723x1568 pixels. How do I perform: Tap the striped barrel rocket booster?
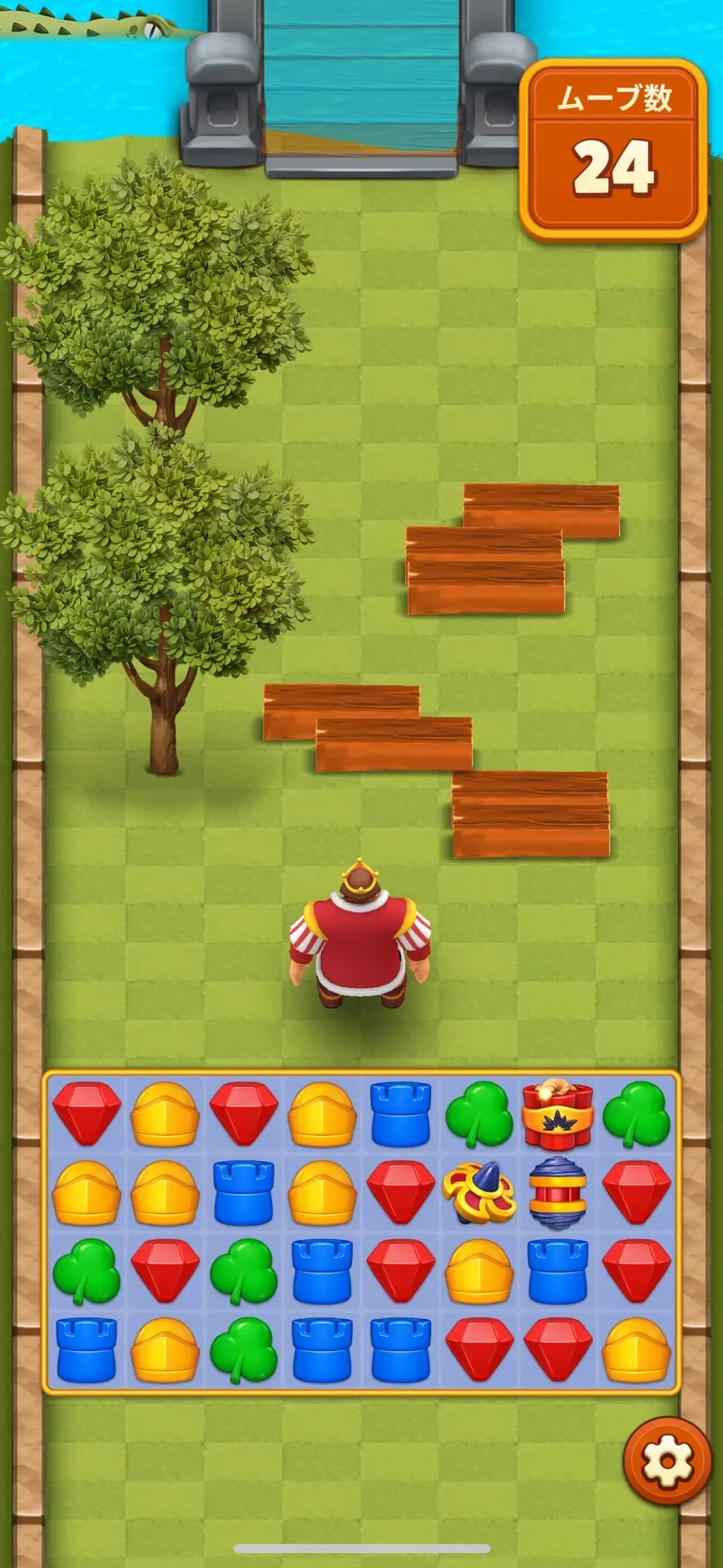(x=557, y=1193)
